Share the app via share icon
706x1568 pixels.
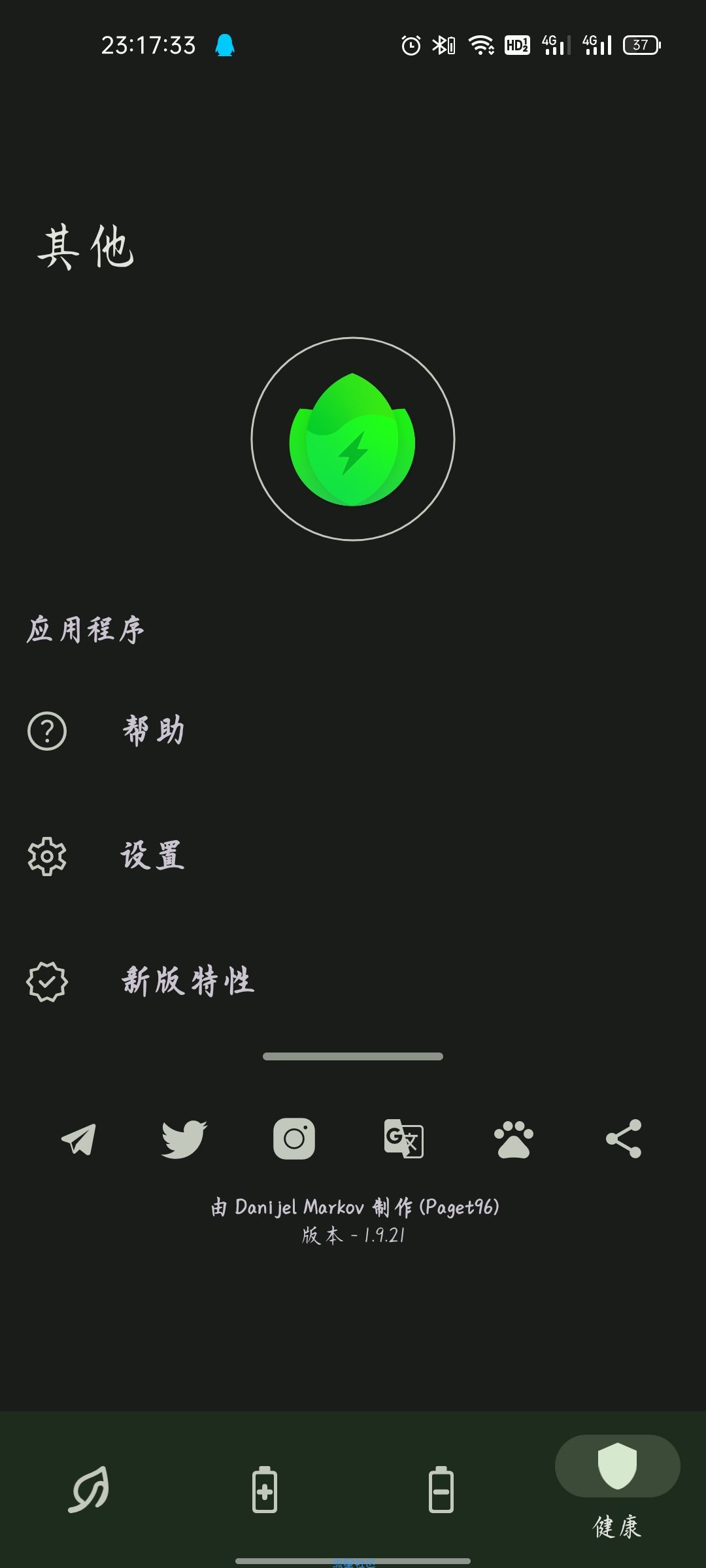tap(624, 1139)
